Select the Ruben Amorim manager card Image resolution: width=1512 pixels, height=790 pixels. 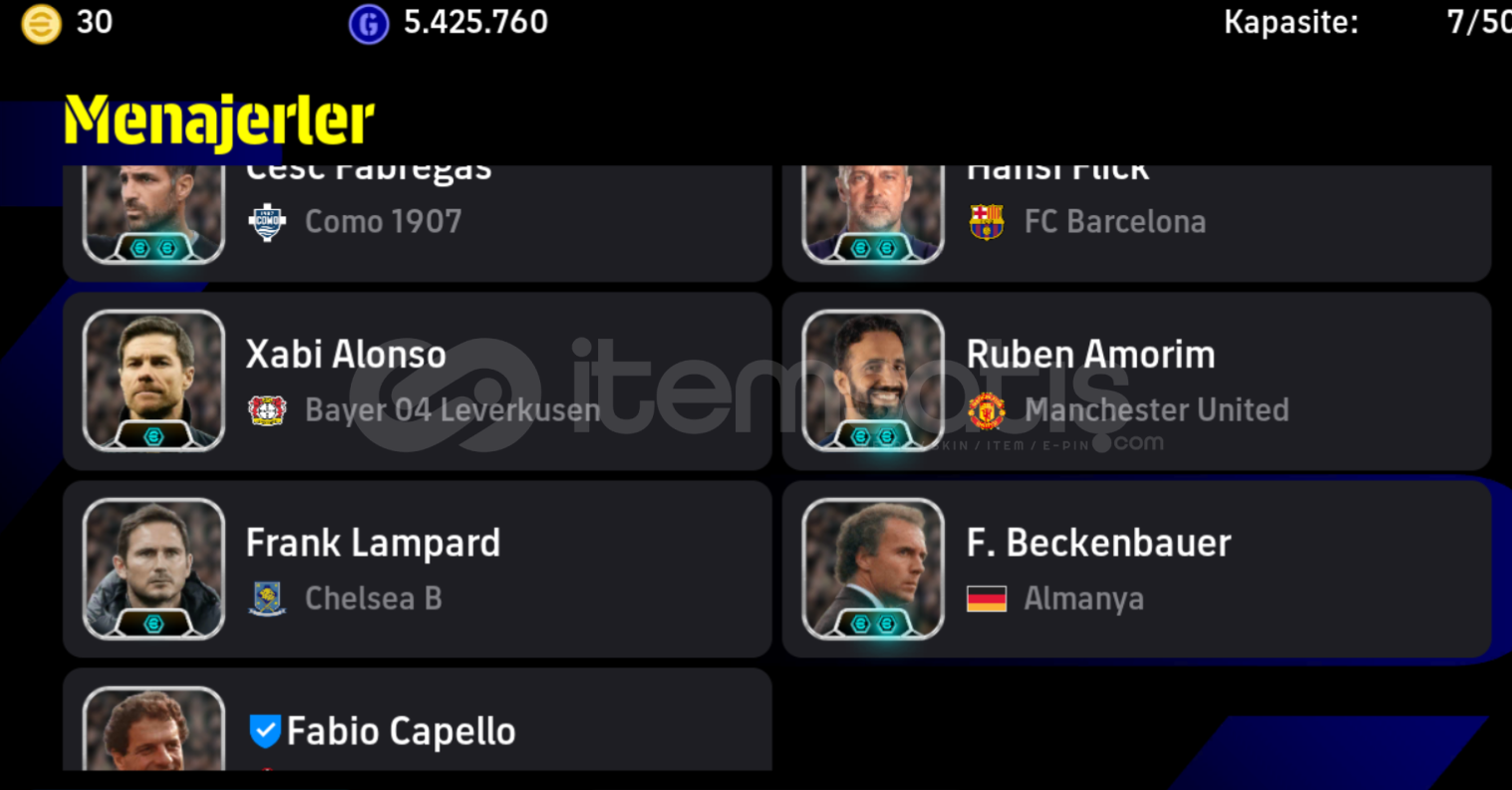tap(1136, 381)
